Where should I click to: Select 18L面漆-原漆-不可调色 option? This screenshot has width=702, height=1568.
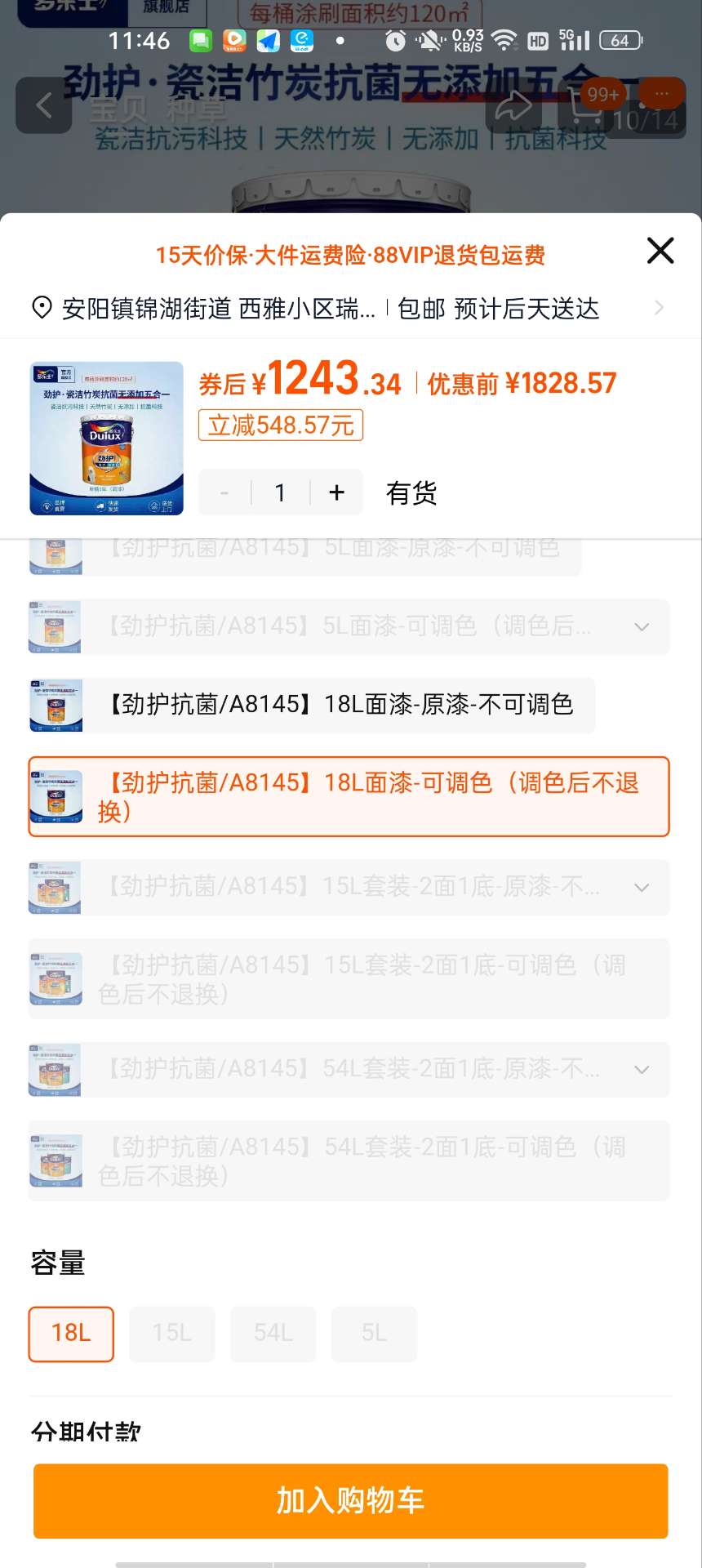[x=339, y=704]
